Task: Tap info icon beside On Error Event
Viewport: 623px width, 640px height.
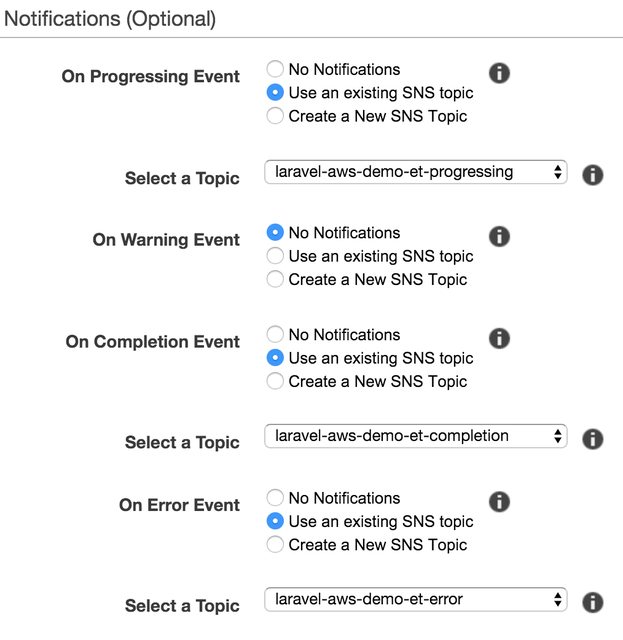Action: click(499, 501)
